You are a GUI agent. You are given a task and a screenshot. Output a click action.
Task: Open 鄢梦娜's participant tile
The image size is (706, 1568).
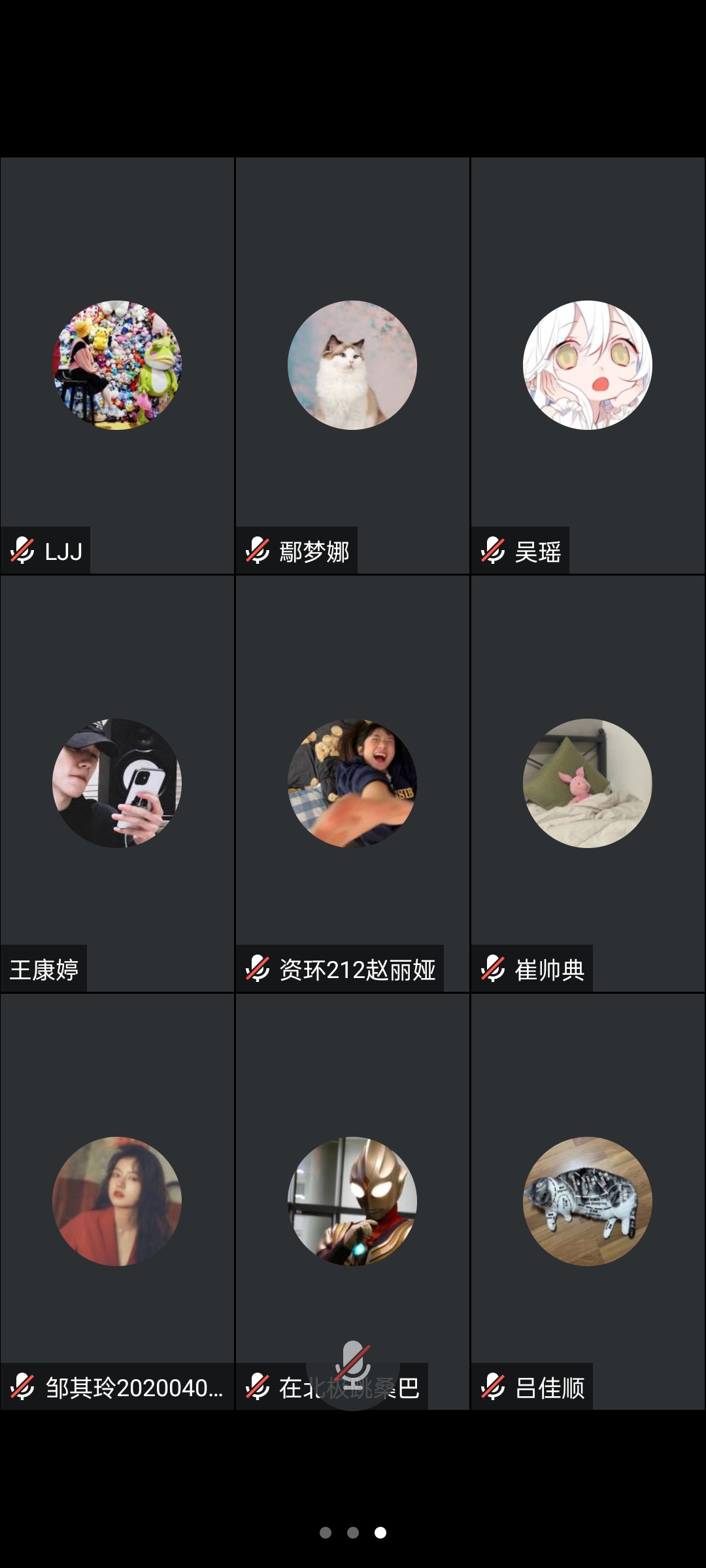click(x=352, y=365)
